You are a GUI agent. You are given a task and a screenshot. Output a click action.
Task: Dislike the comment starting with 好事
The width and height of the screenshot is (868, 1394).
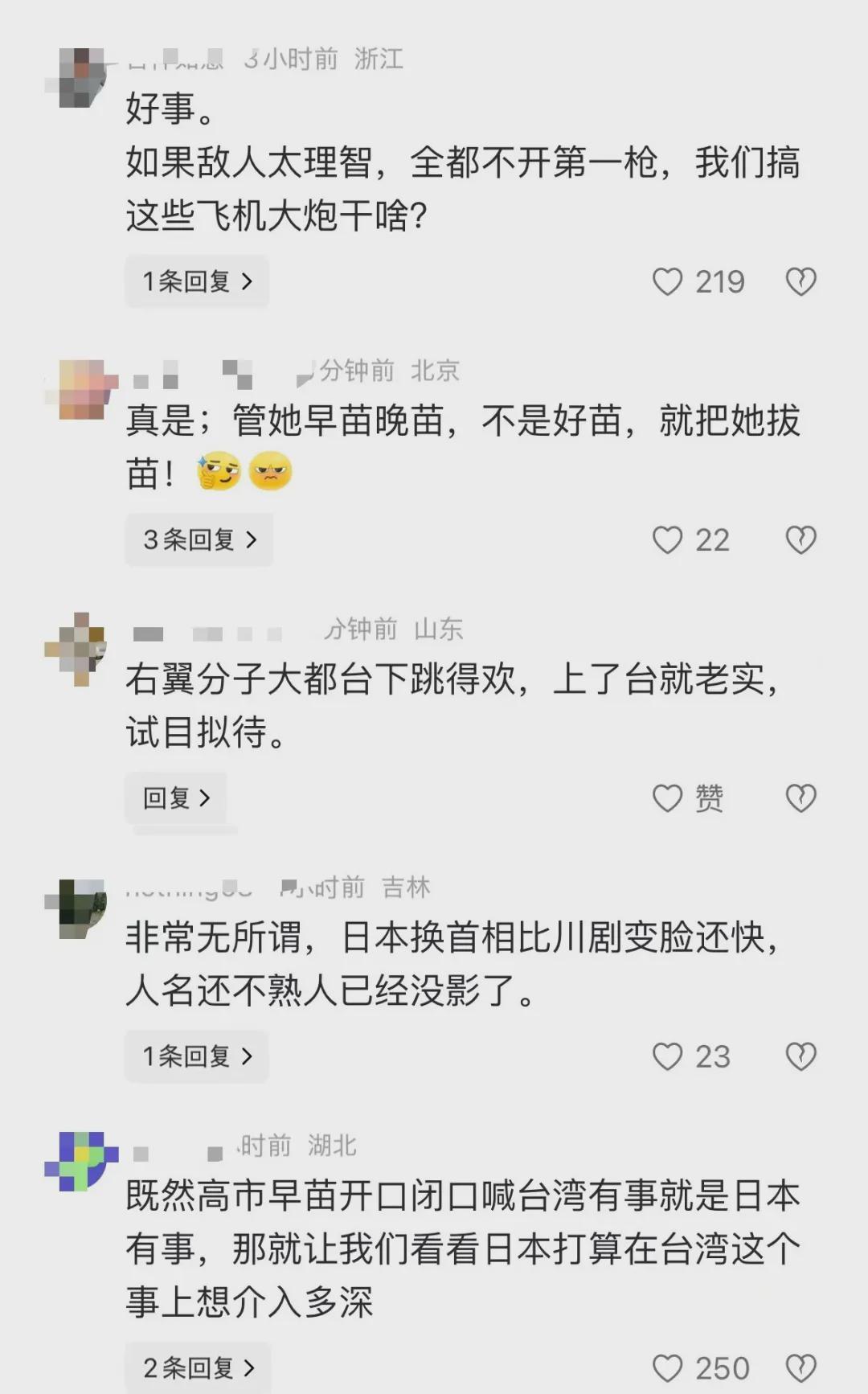coord(800,282)
